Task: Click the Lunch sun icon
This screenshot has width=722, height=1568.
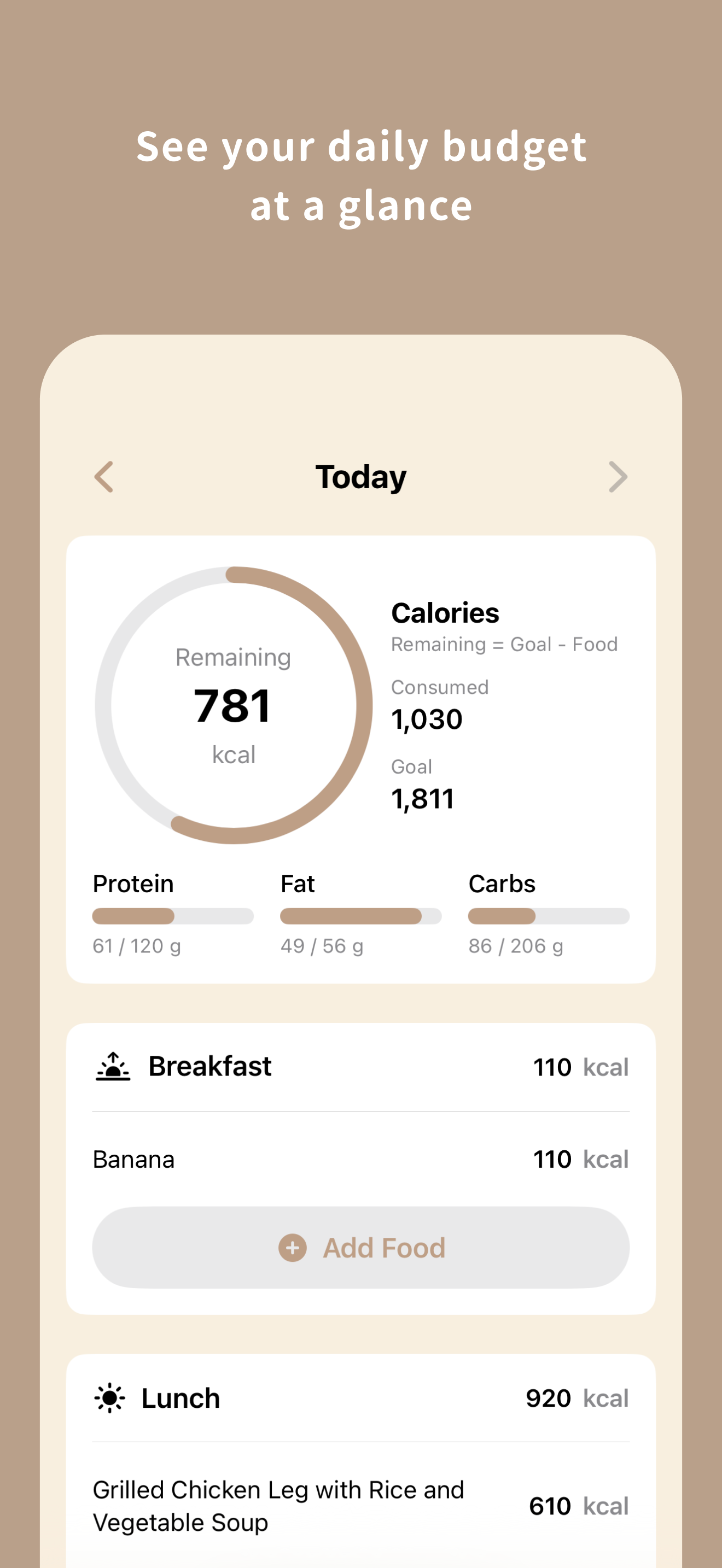Action: click(x=109, y=1397)
